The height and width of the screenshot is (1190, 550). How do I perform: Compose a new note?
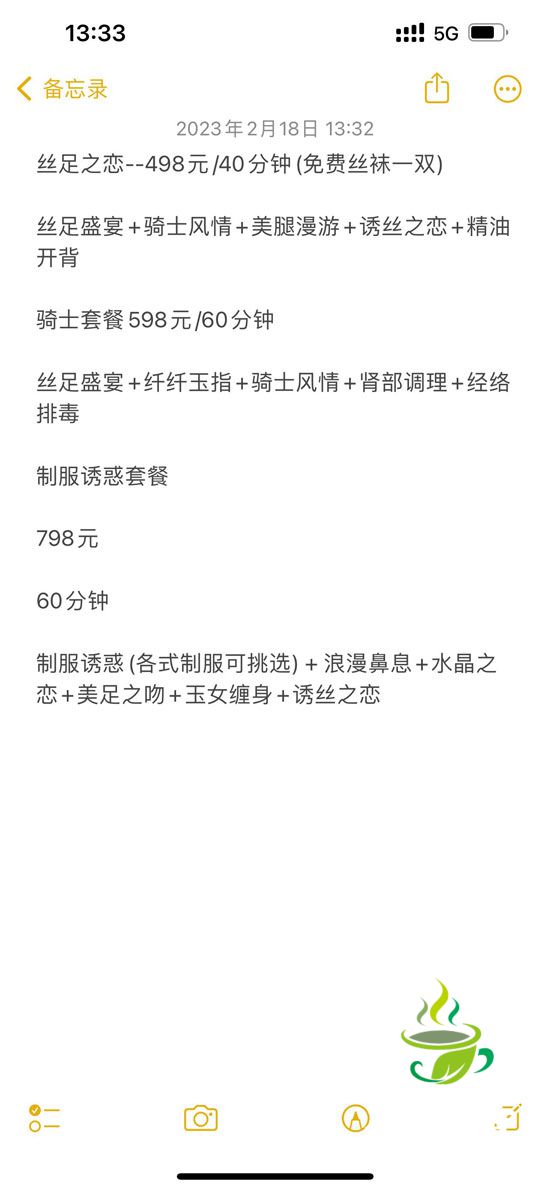click(508, 1117)
